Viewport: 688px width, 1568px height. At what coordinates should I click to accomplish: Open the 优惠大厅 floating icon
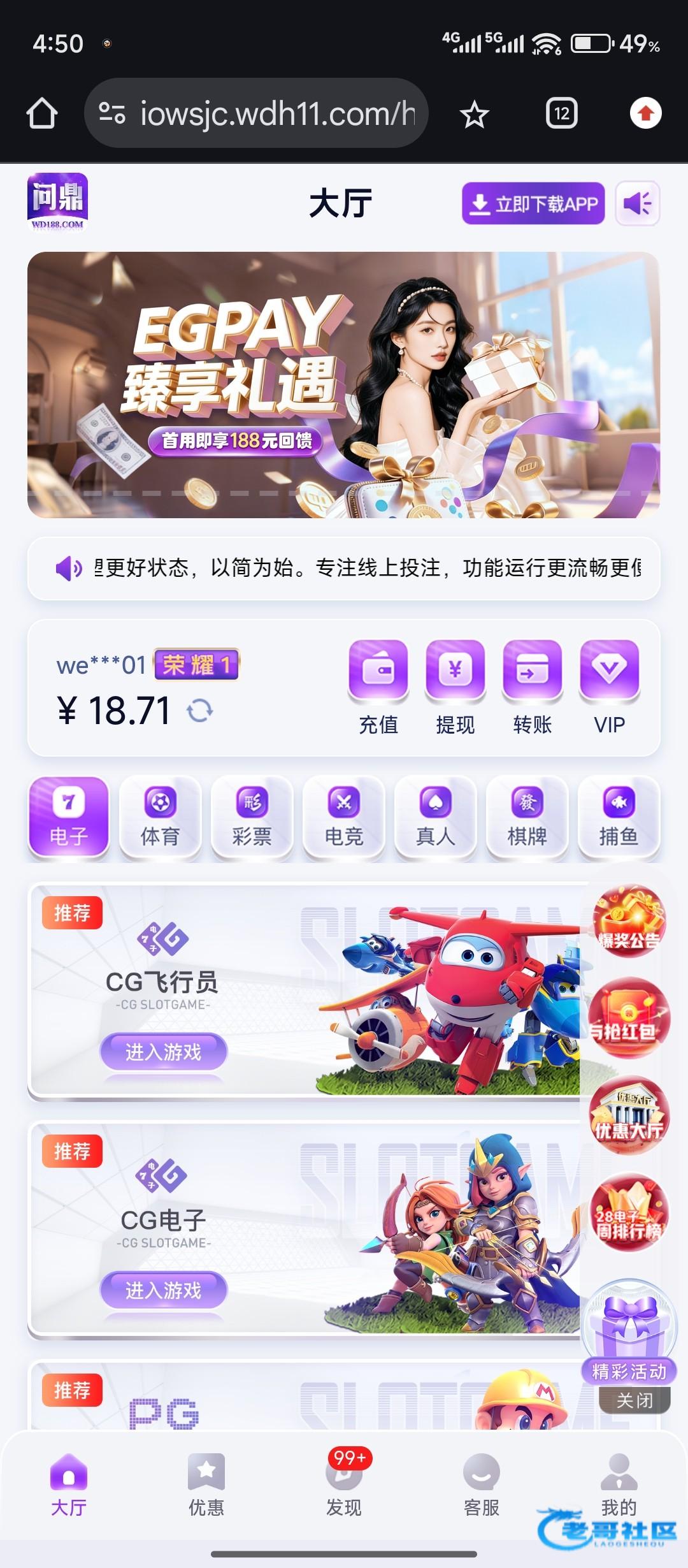(629, 1116)
